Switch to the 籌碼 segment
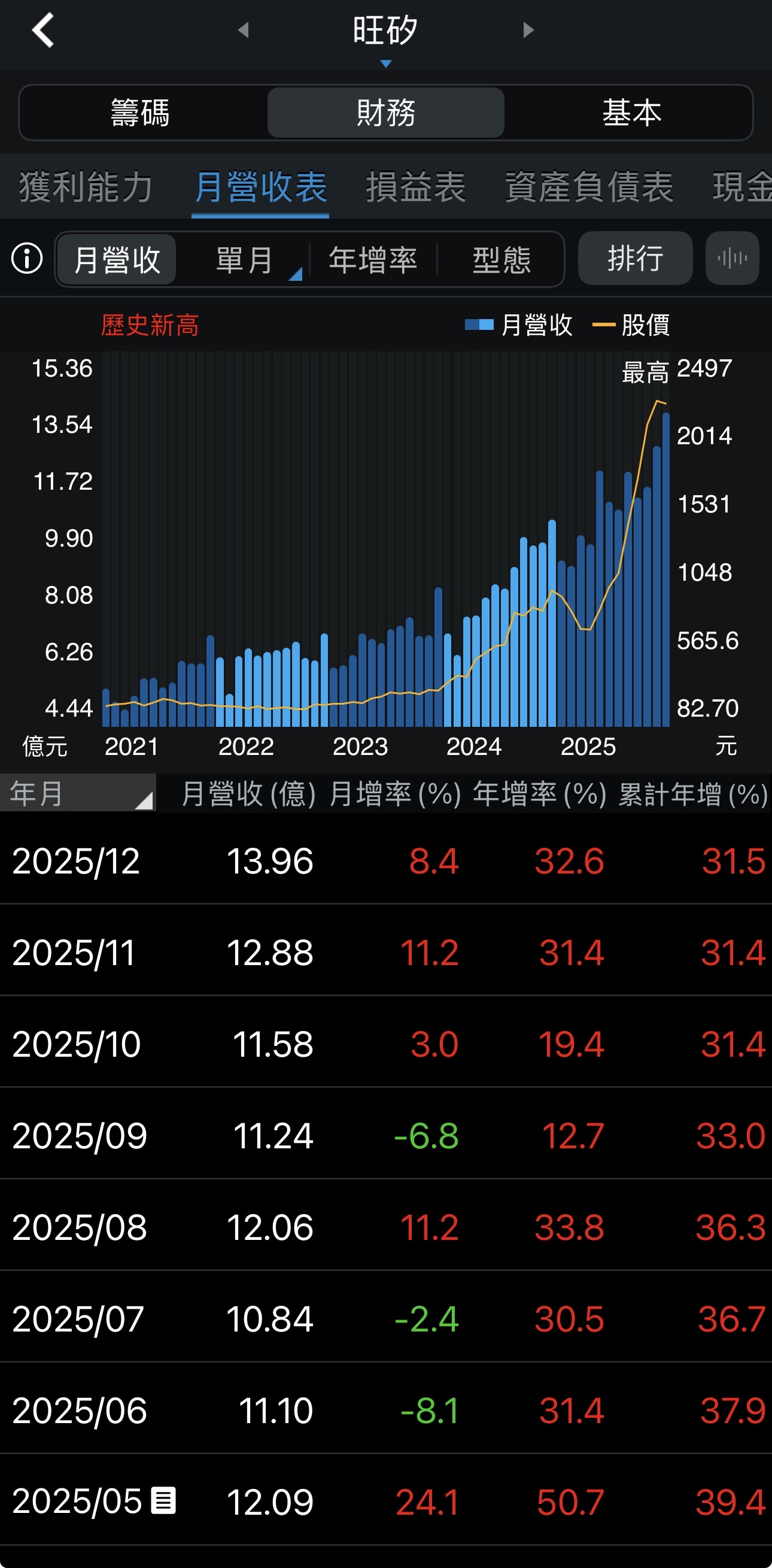772x1568 pixels. click(x=141, y=113)
